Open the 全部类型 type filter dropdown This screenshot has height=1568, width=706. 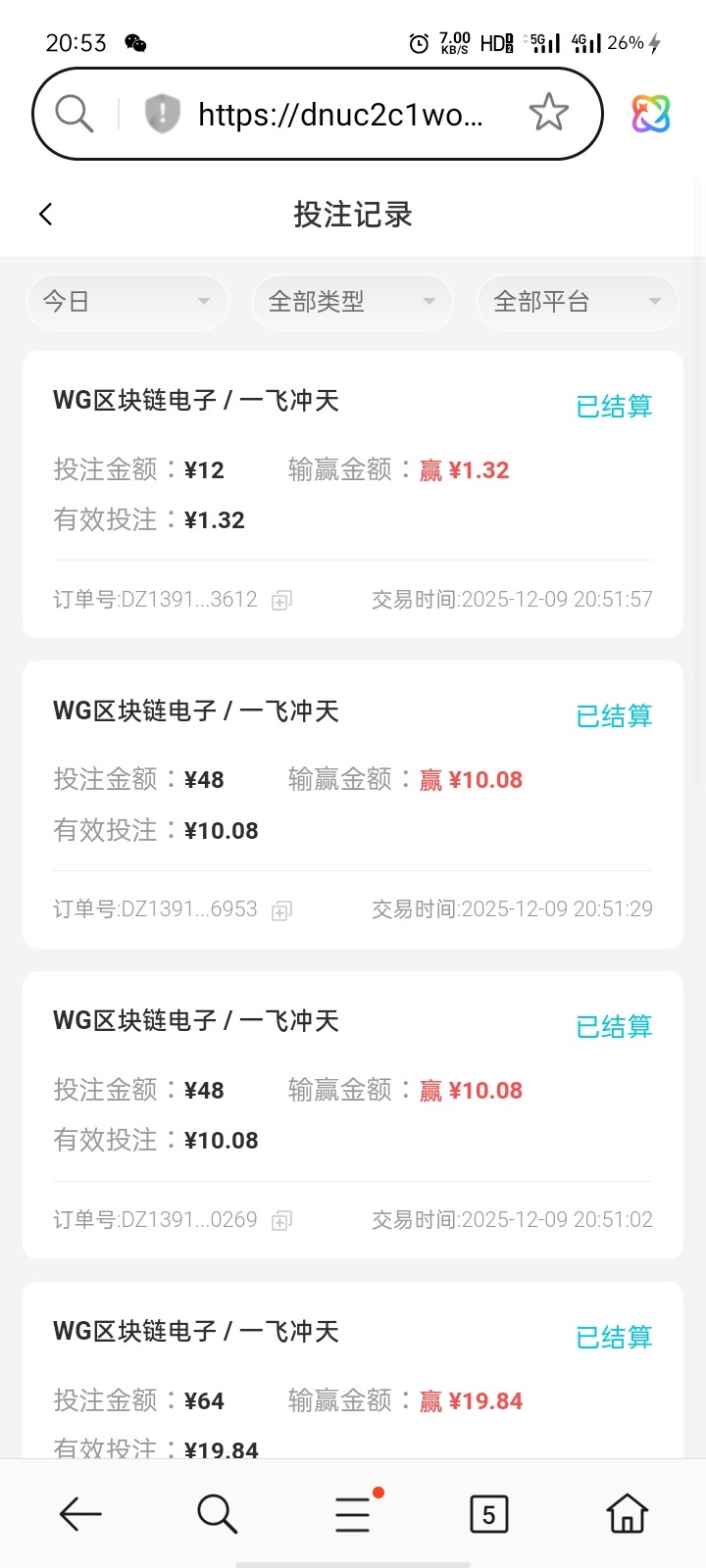[352, 303]
